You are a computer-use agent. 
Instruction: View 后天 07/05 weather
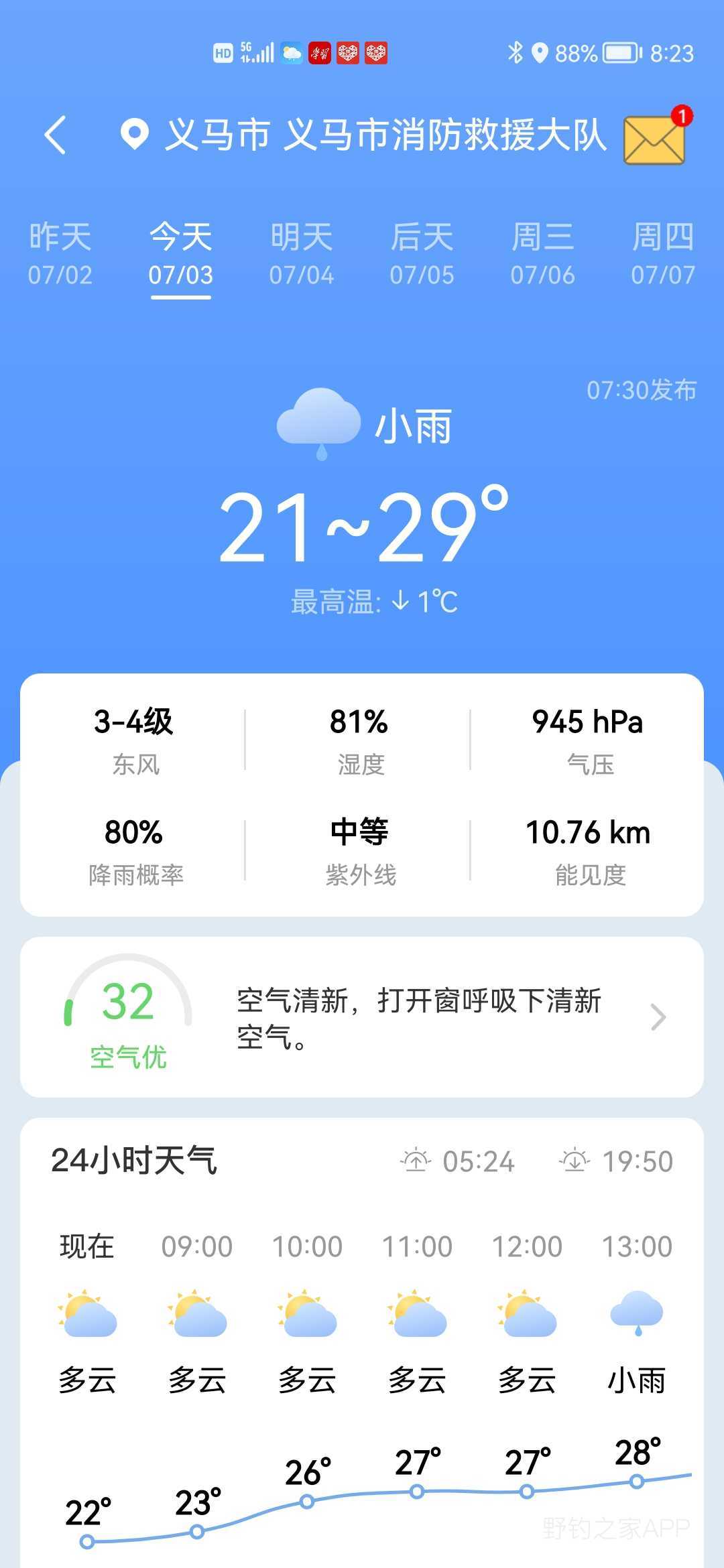coord(422,254)
